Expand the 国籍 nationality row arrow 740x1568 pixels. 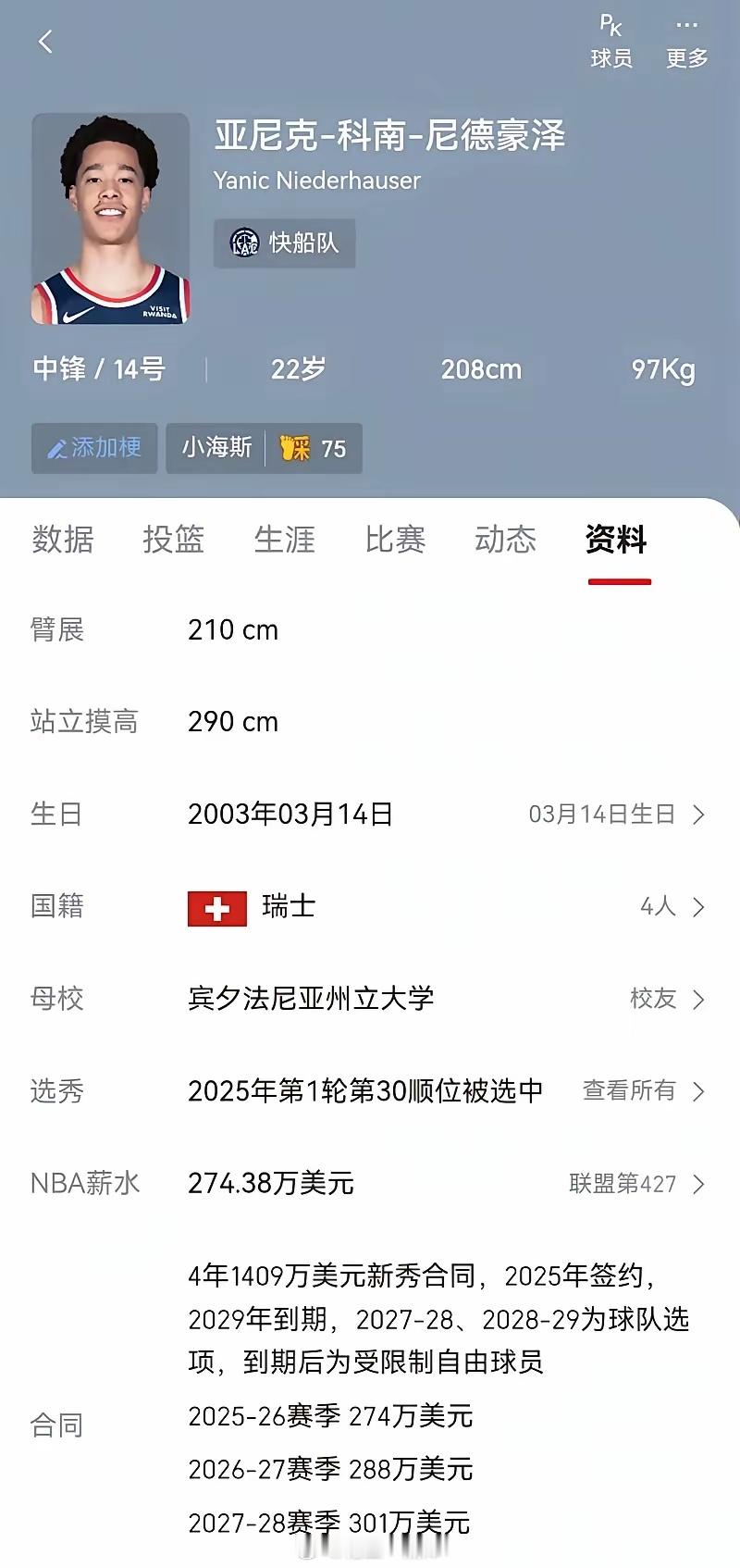[698, 908]
